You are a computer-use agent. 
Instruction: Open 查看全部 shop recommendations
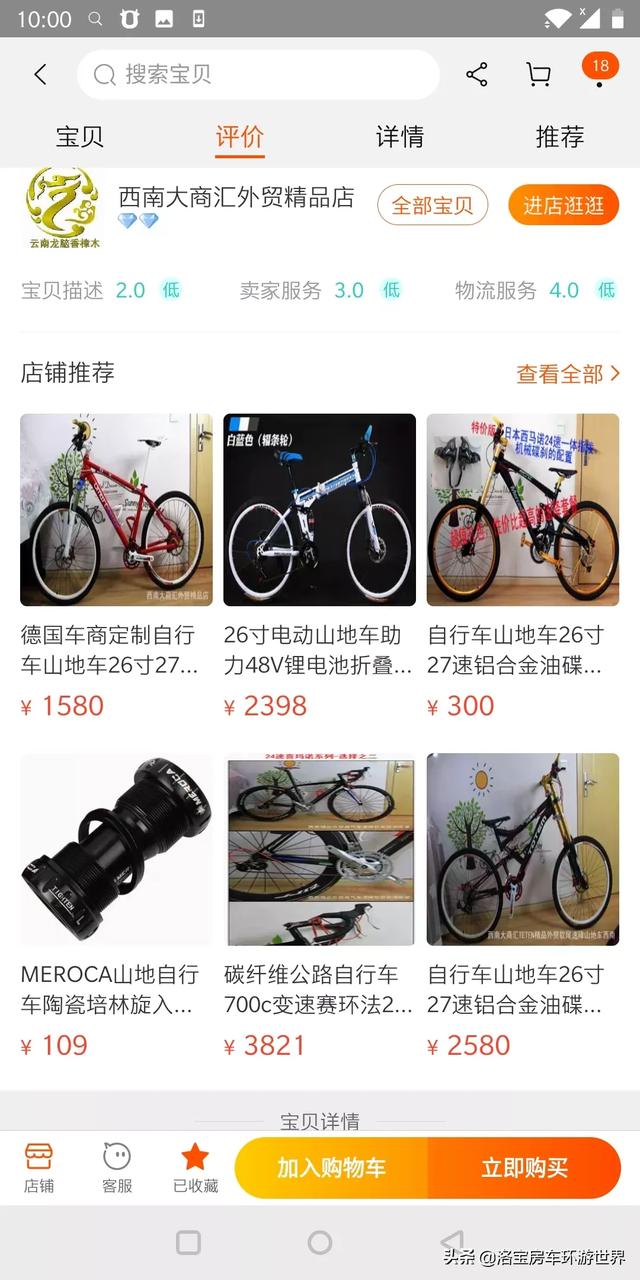(567, 374)
